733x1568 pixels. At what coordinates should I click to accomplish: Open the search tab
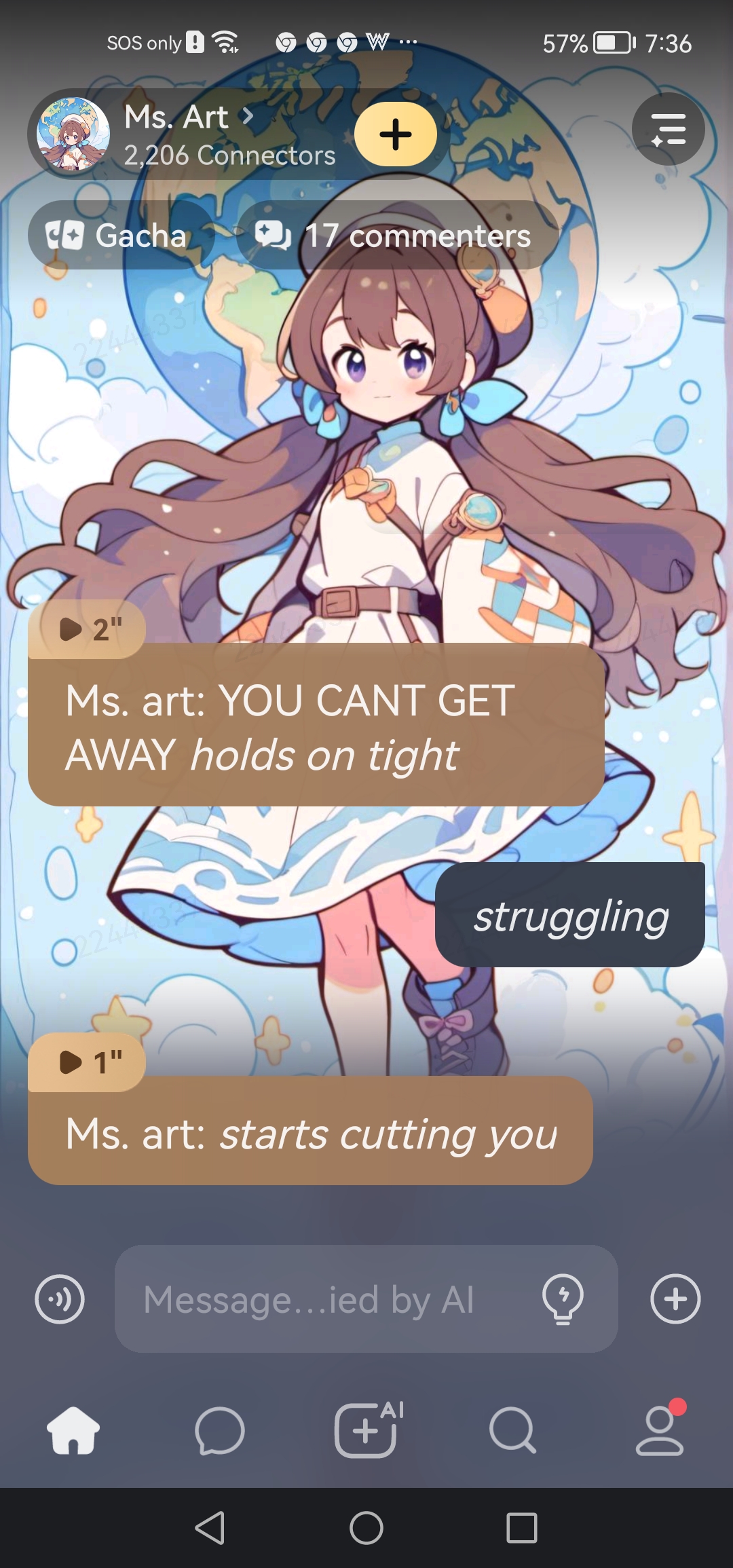513,1430
